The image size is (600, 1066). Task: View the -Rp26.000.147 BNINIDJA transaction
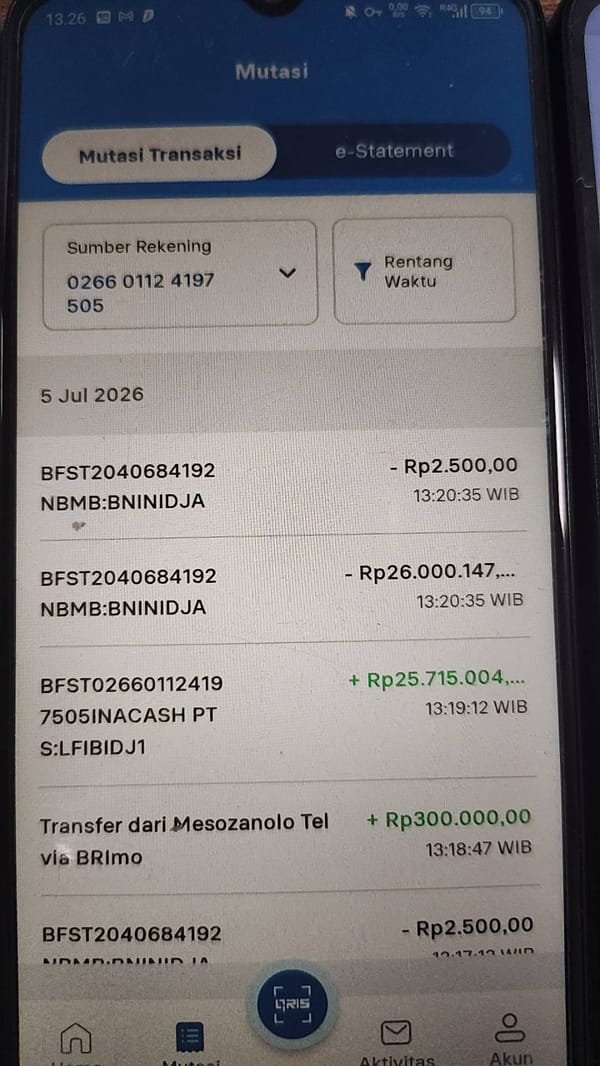280,590
